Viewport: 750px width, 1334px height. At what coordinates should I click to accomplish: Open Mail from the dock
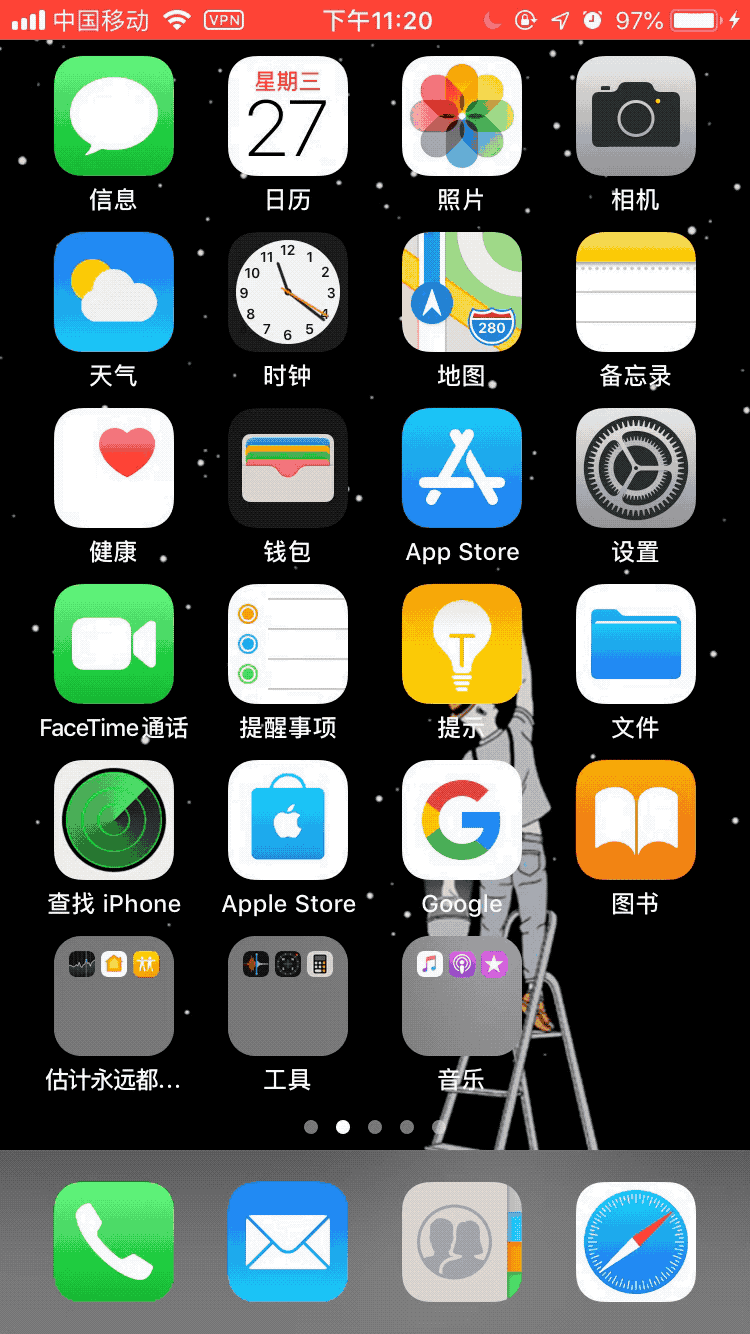tap(287, 1240)
